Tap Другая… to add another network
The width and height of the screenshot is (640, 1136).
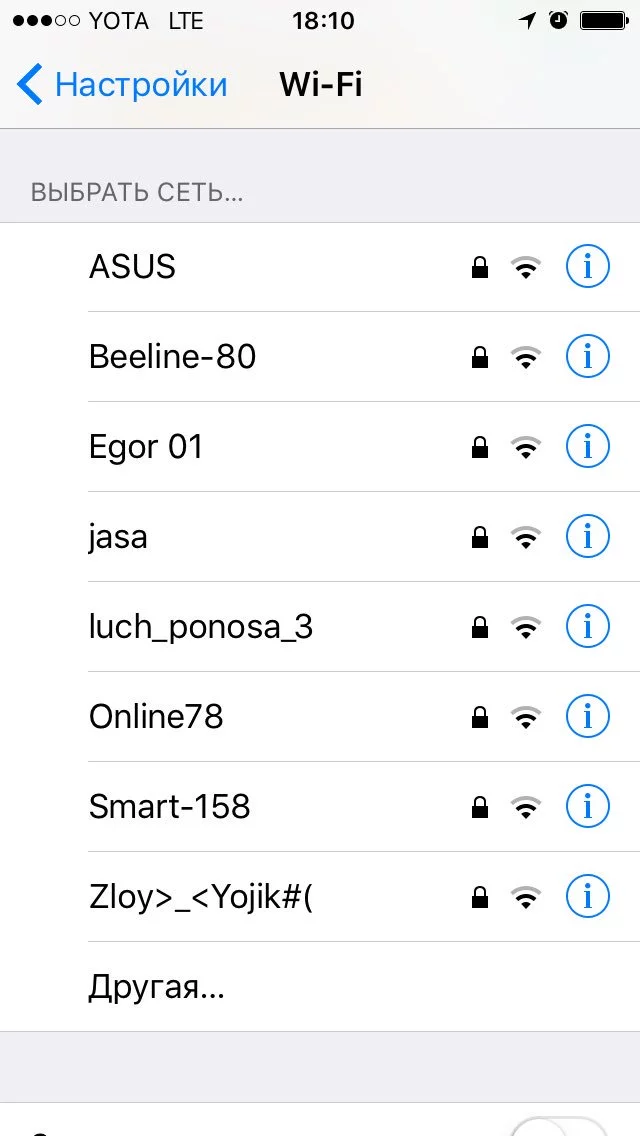157,987
